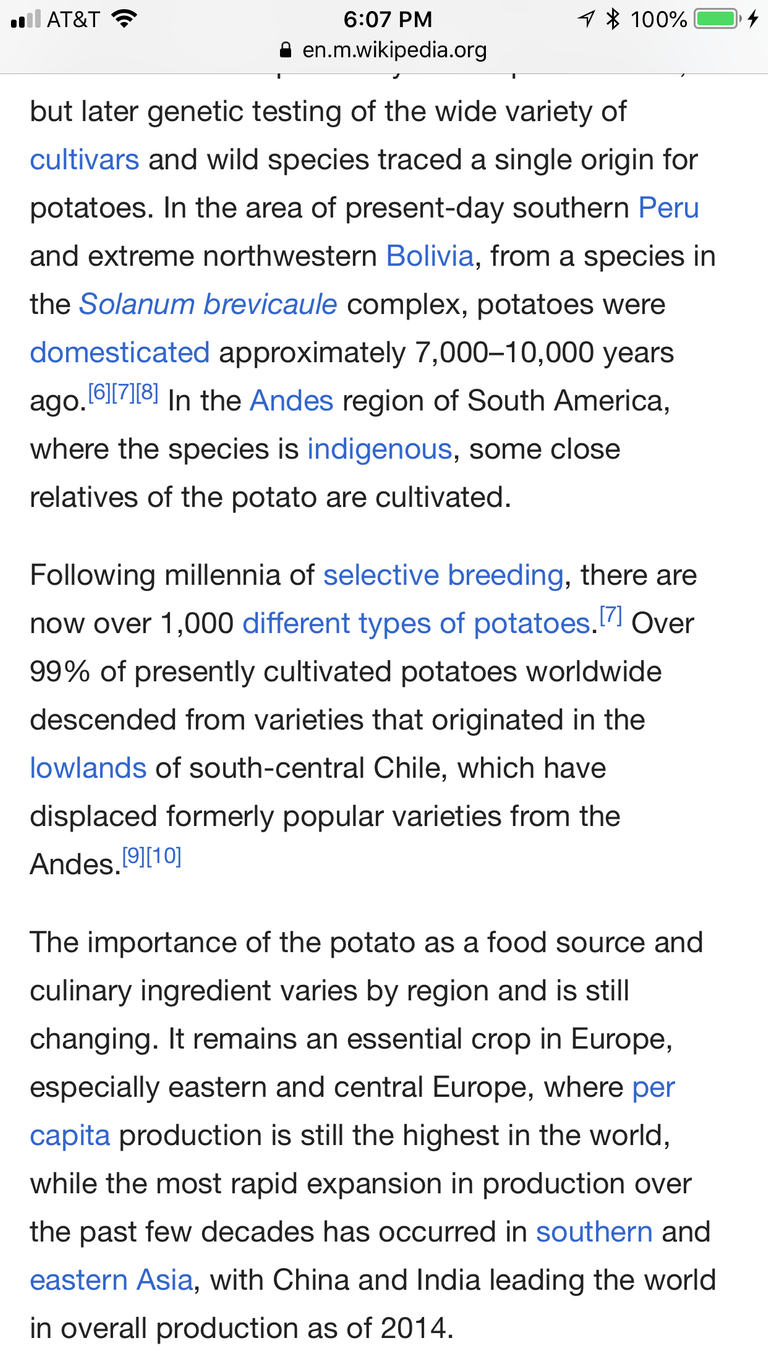Follow the per capita link
The image size is (768, 1365).
click(653, 1087)
